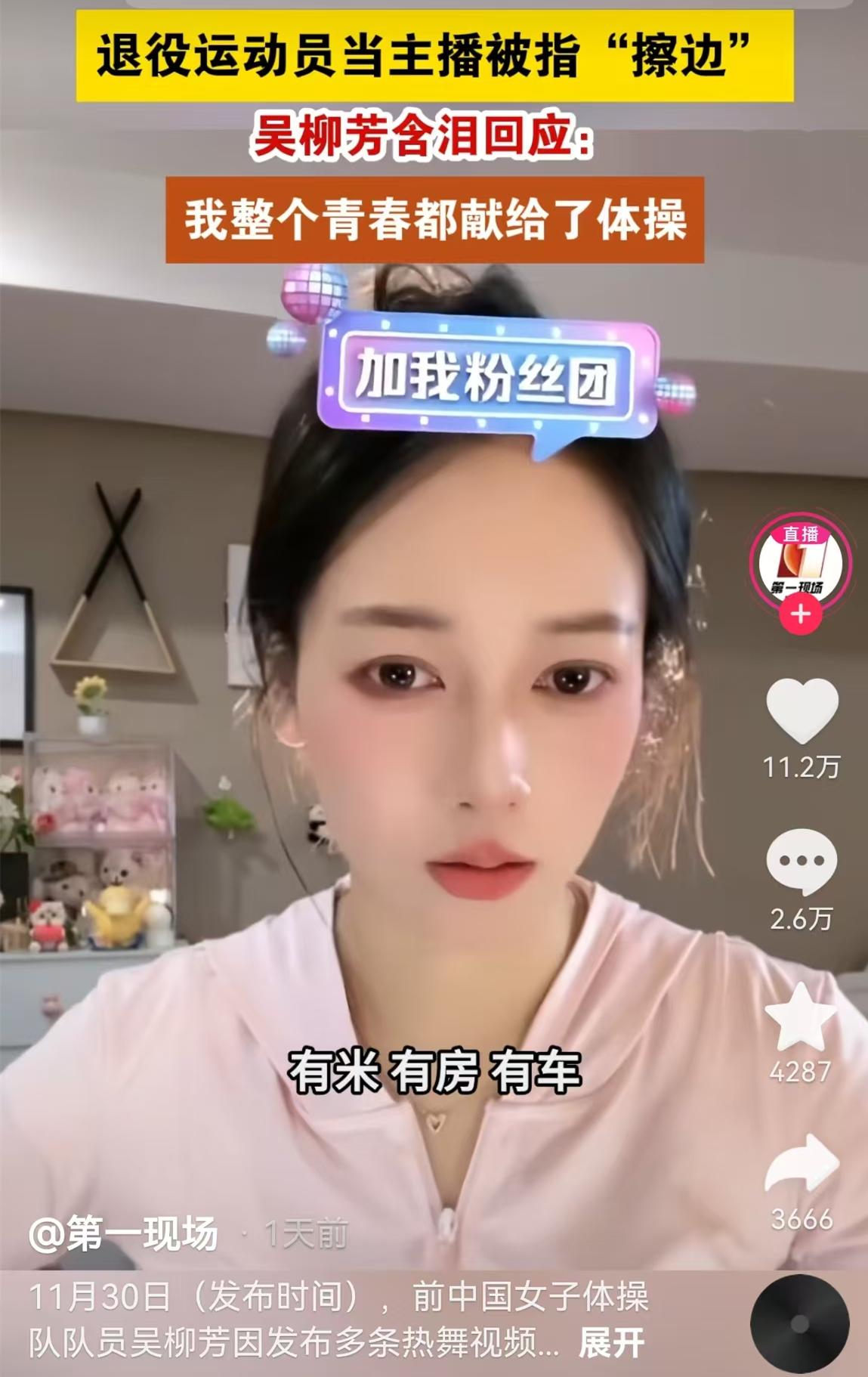Open the rotating music disc
The height and width of the screenshot is (1377, 868).
coord(799,1323)
